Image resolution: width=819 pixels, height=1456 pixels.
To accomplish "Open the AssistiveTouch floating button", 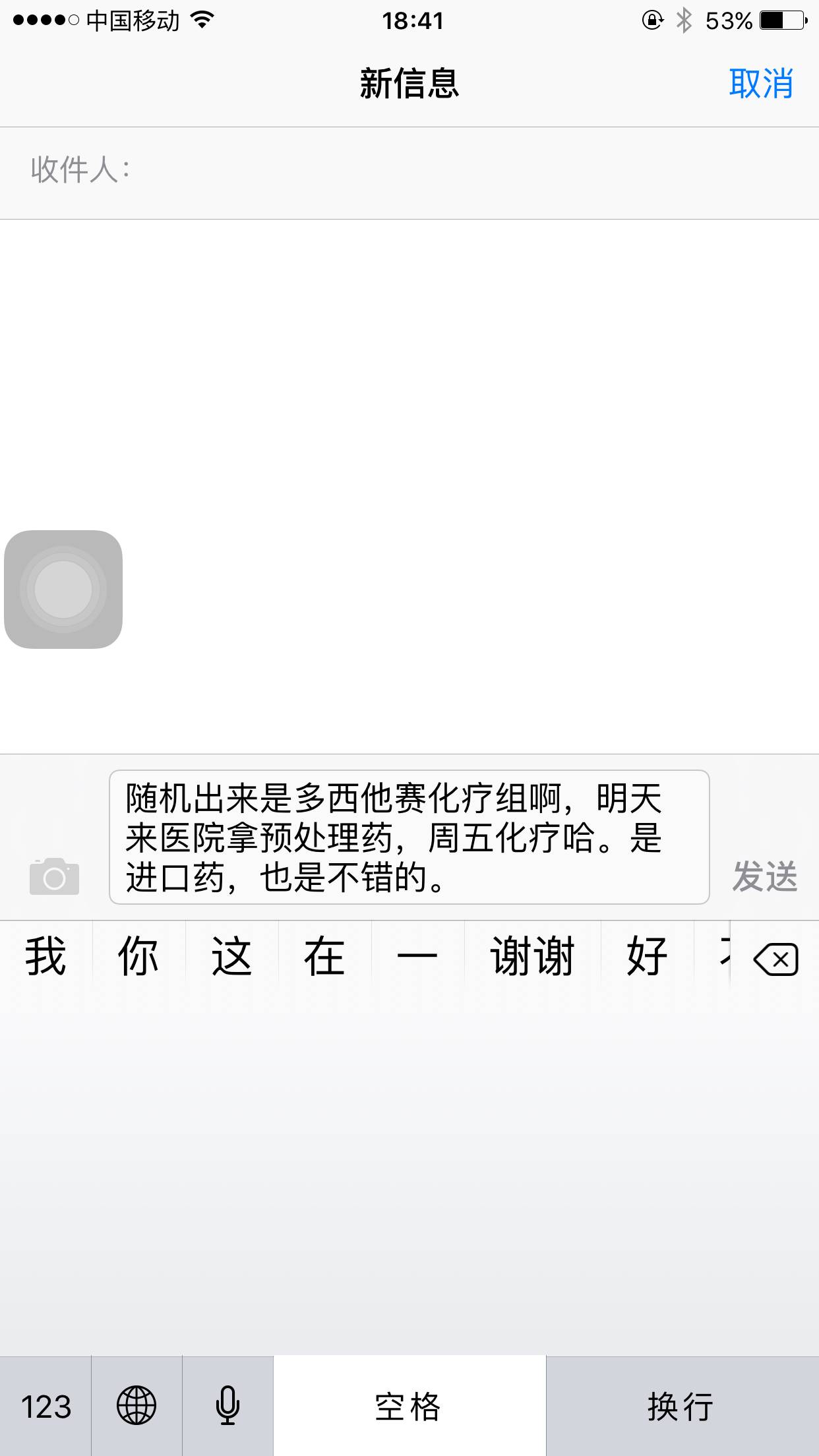I will click(x=63, y=589).
